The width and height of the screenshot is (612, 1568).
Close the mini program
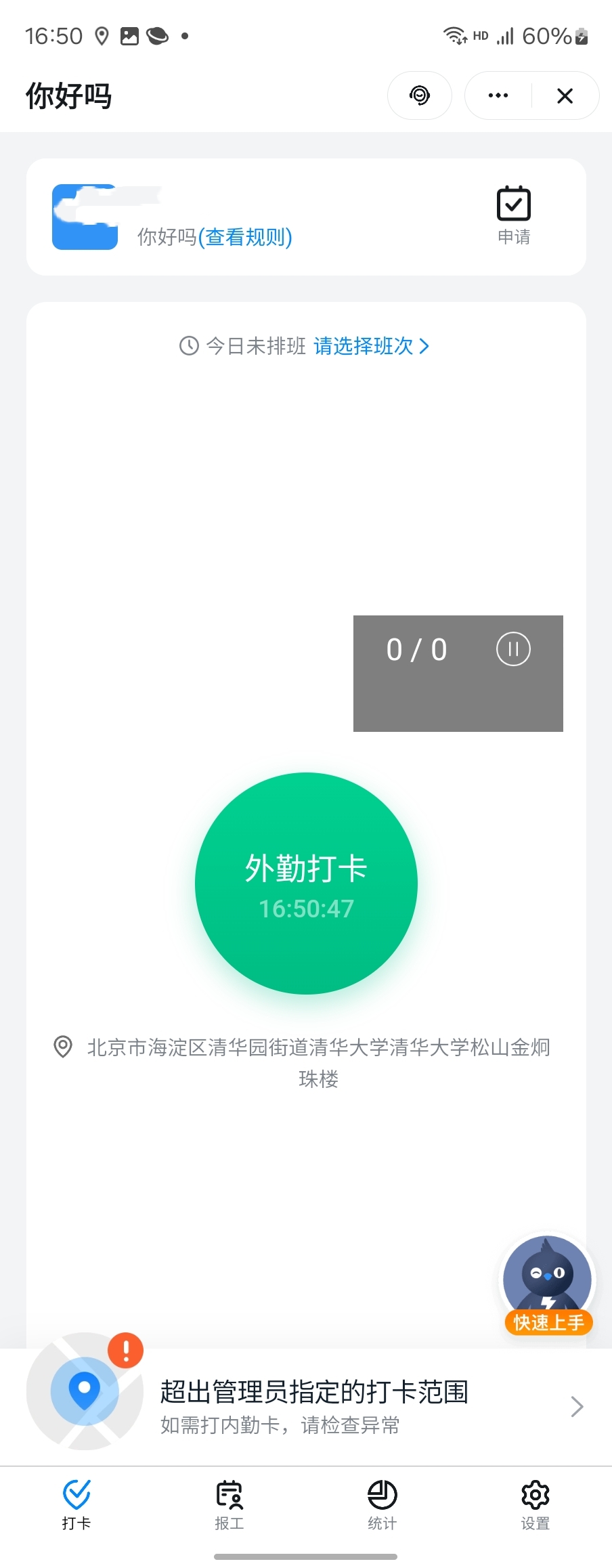[x=565, y=96]
